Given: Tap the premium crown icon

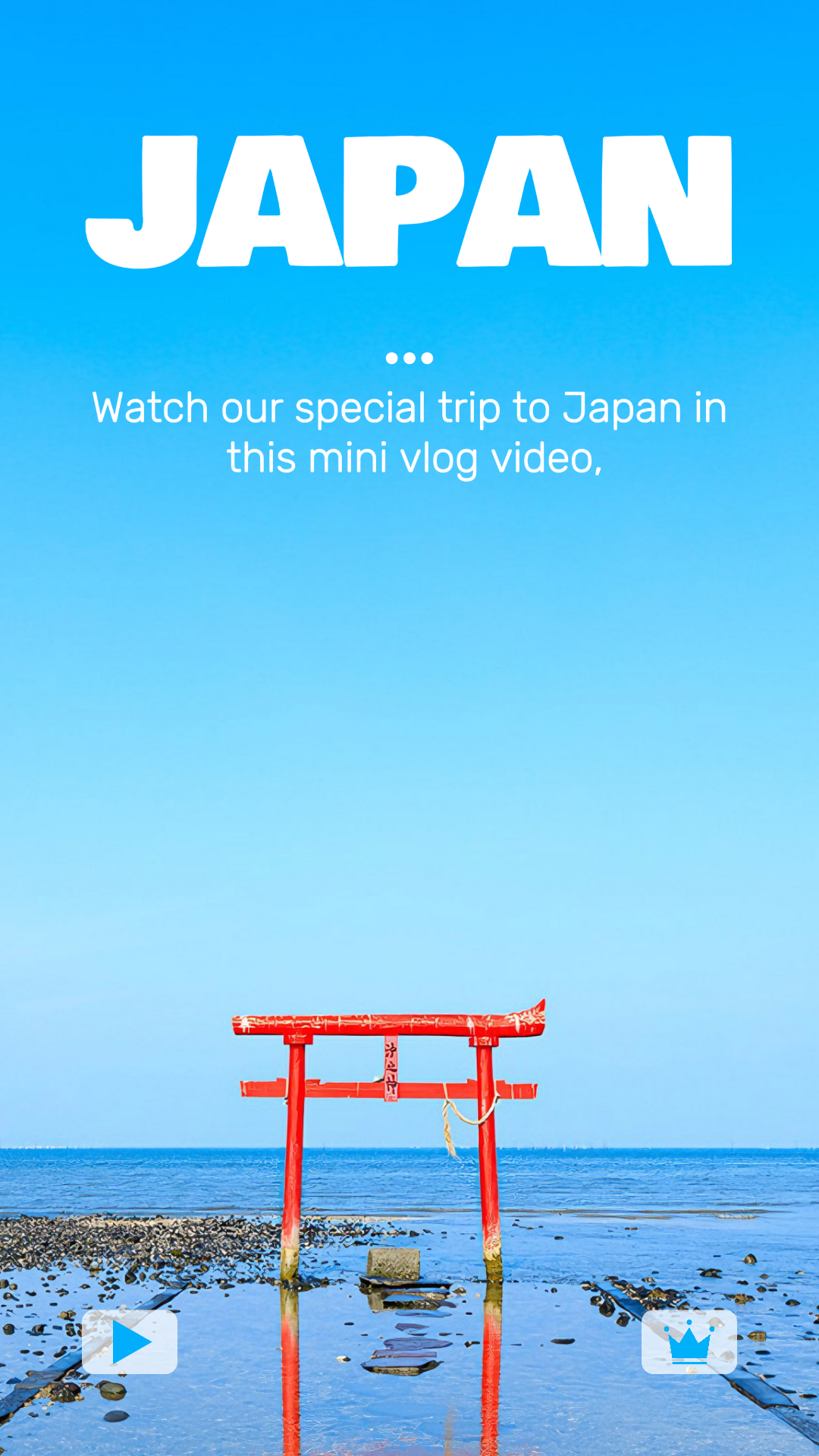Looking at the screenshot, I should pyautogui.click(x=689, y=1341).
